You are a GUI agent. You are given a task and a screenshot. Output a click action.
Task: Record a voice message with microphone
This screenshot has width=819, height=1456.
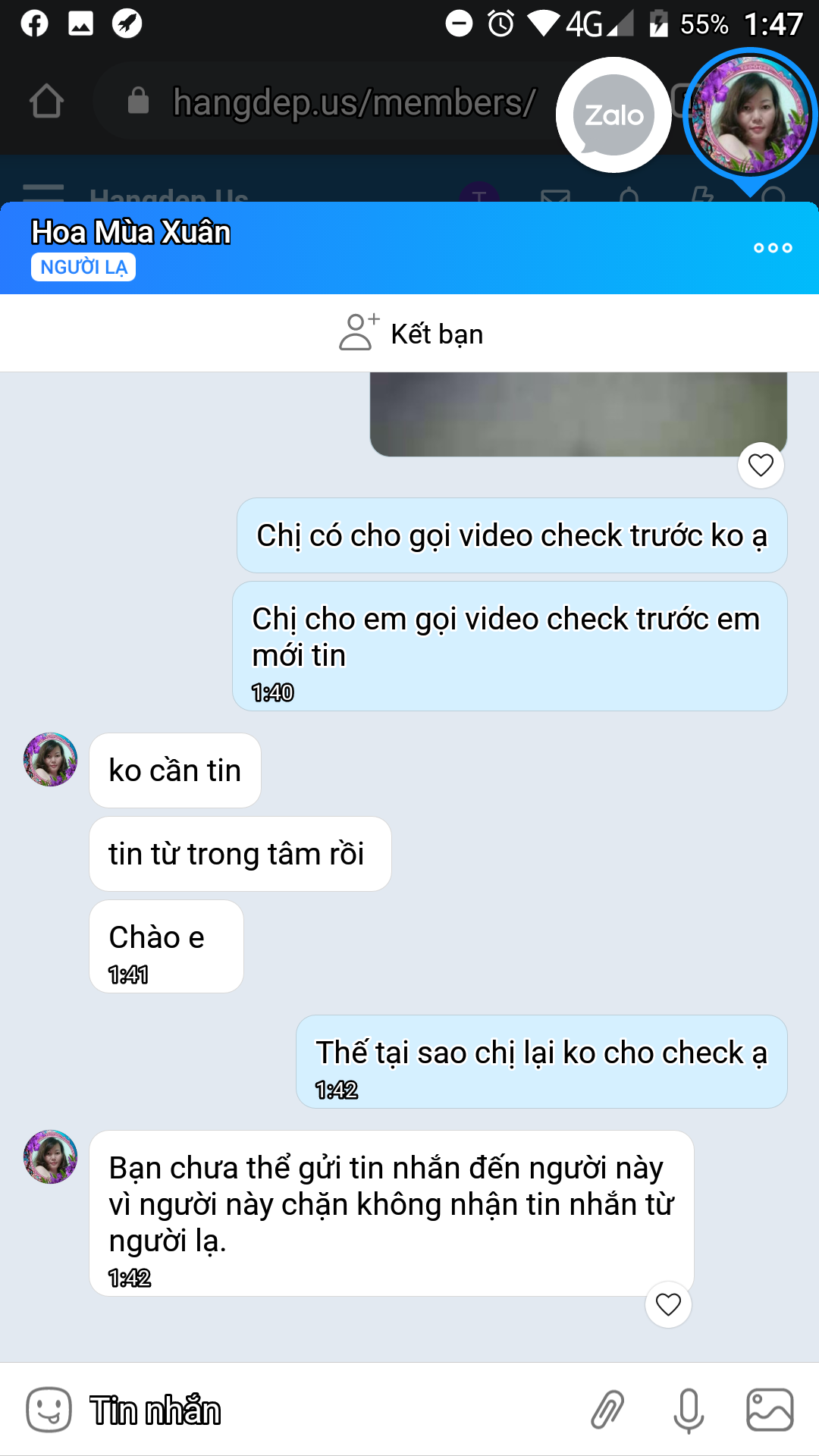[x=689, y=1410]
